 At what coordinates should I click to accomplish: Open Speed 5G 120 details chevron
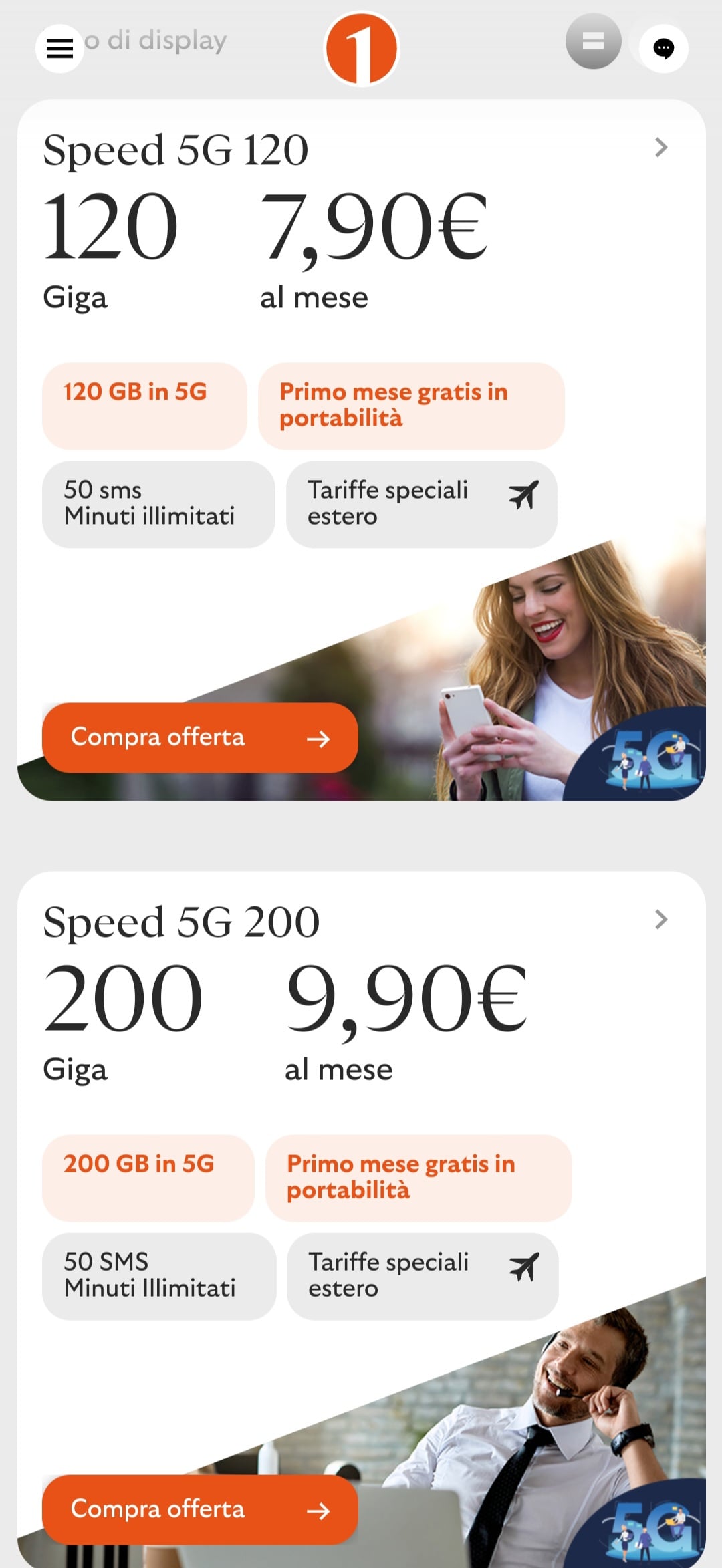pos(660,148)
